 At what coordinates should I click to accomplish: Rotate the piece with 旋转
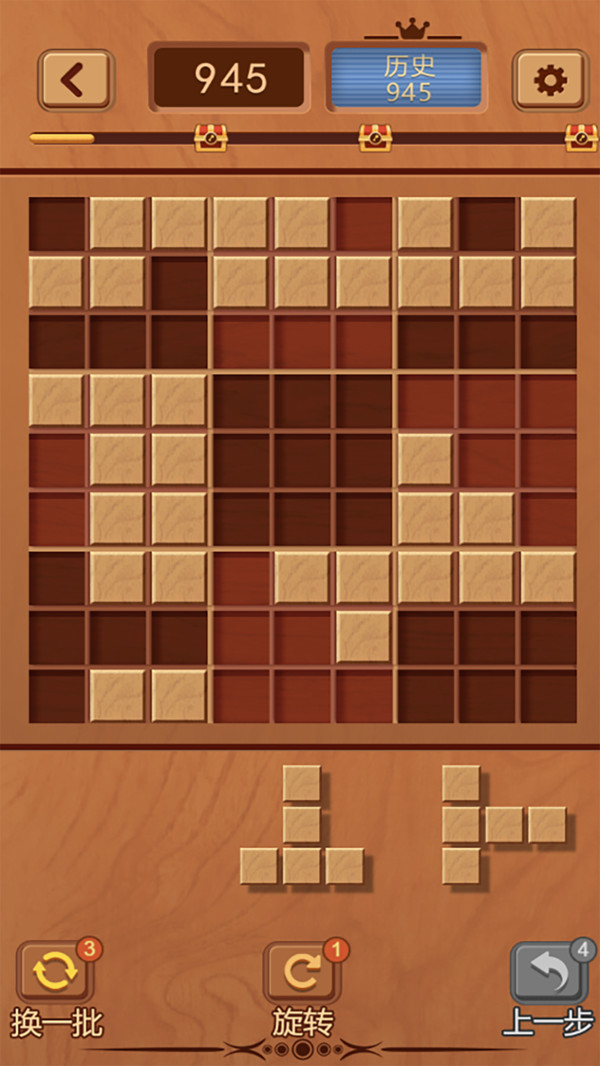302,973
